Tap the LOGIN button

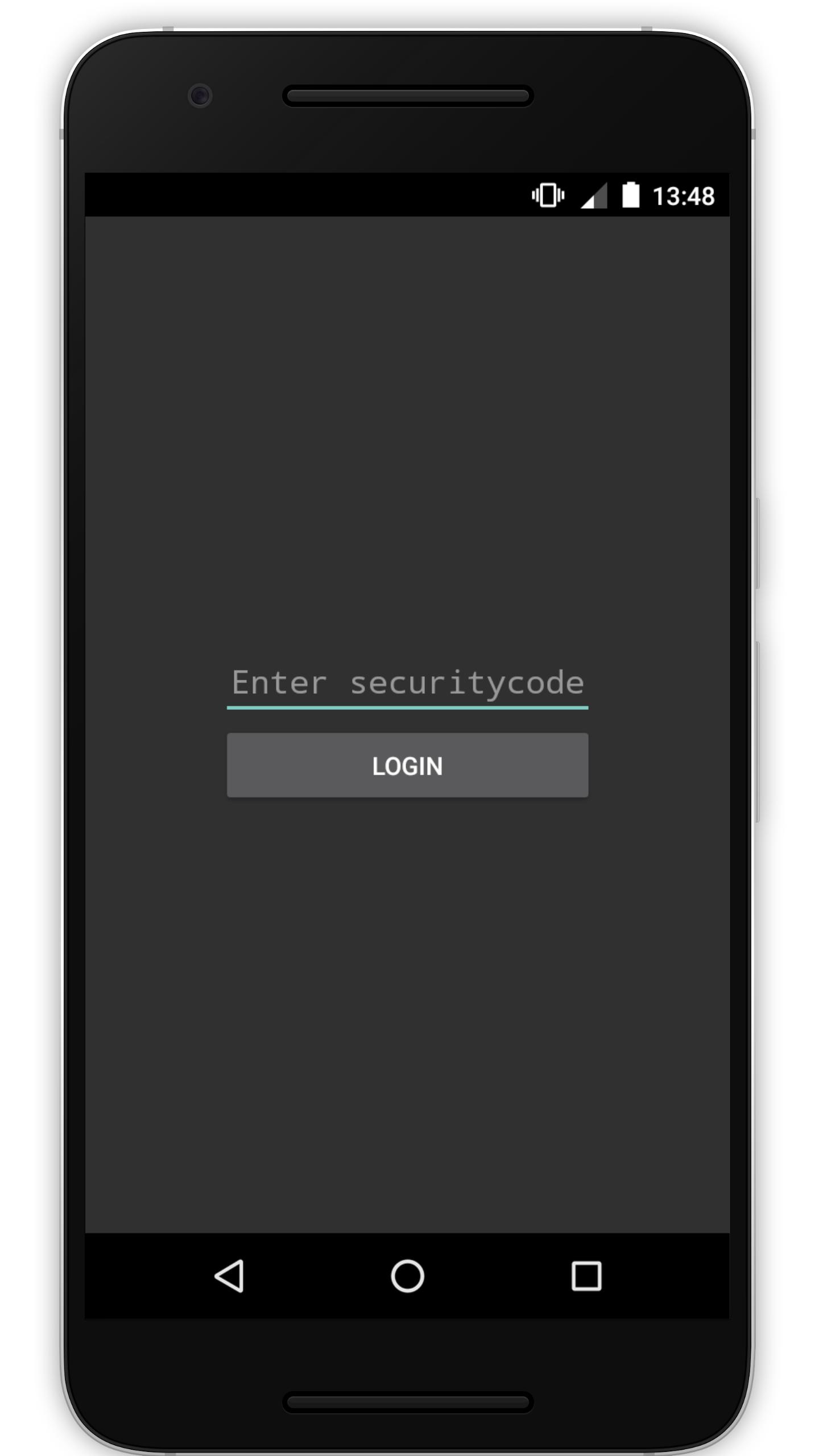tap(407, 765)
